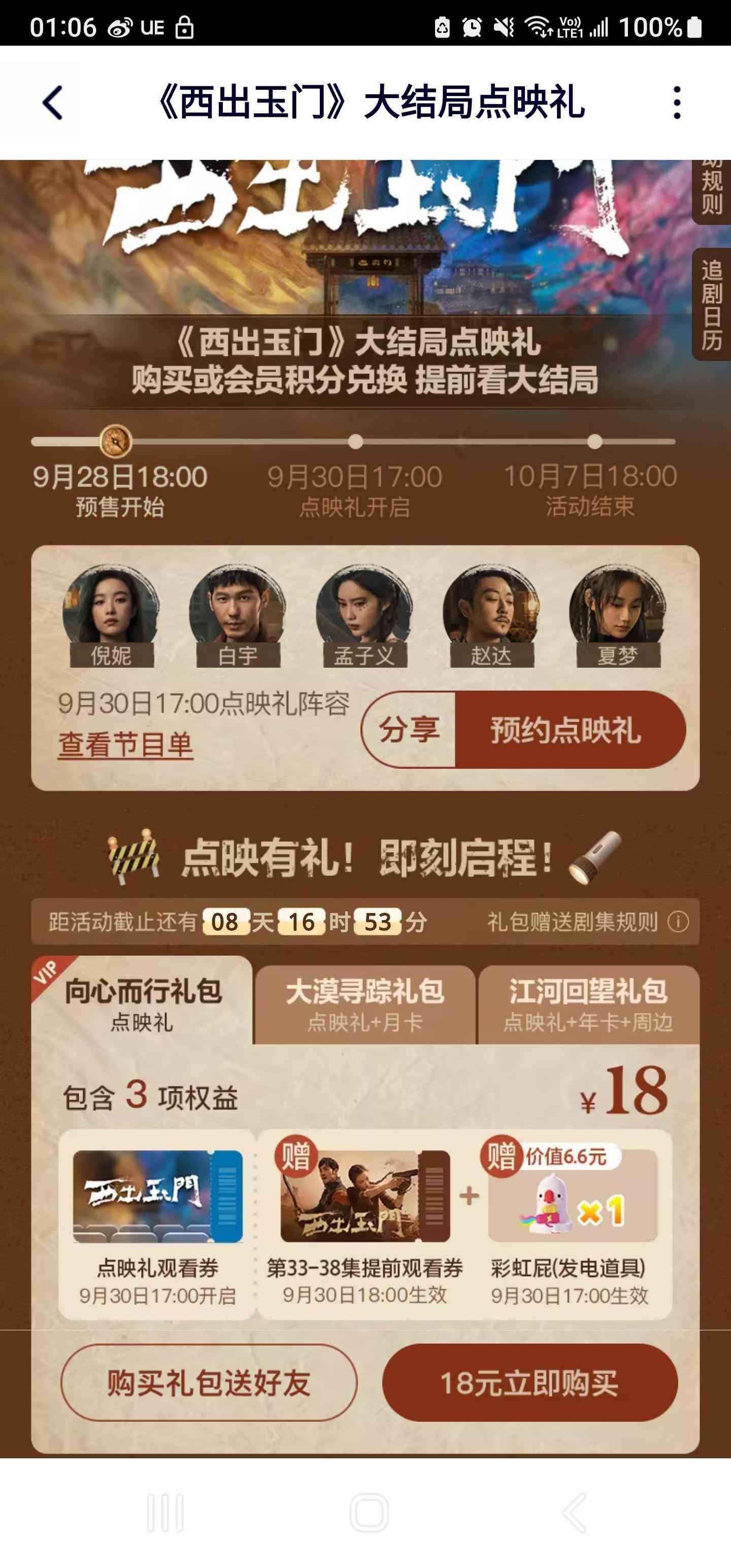Tap 预约点映礼 to reserve

tap(566, 729)
